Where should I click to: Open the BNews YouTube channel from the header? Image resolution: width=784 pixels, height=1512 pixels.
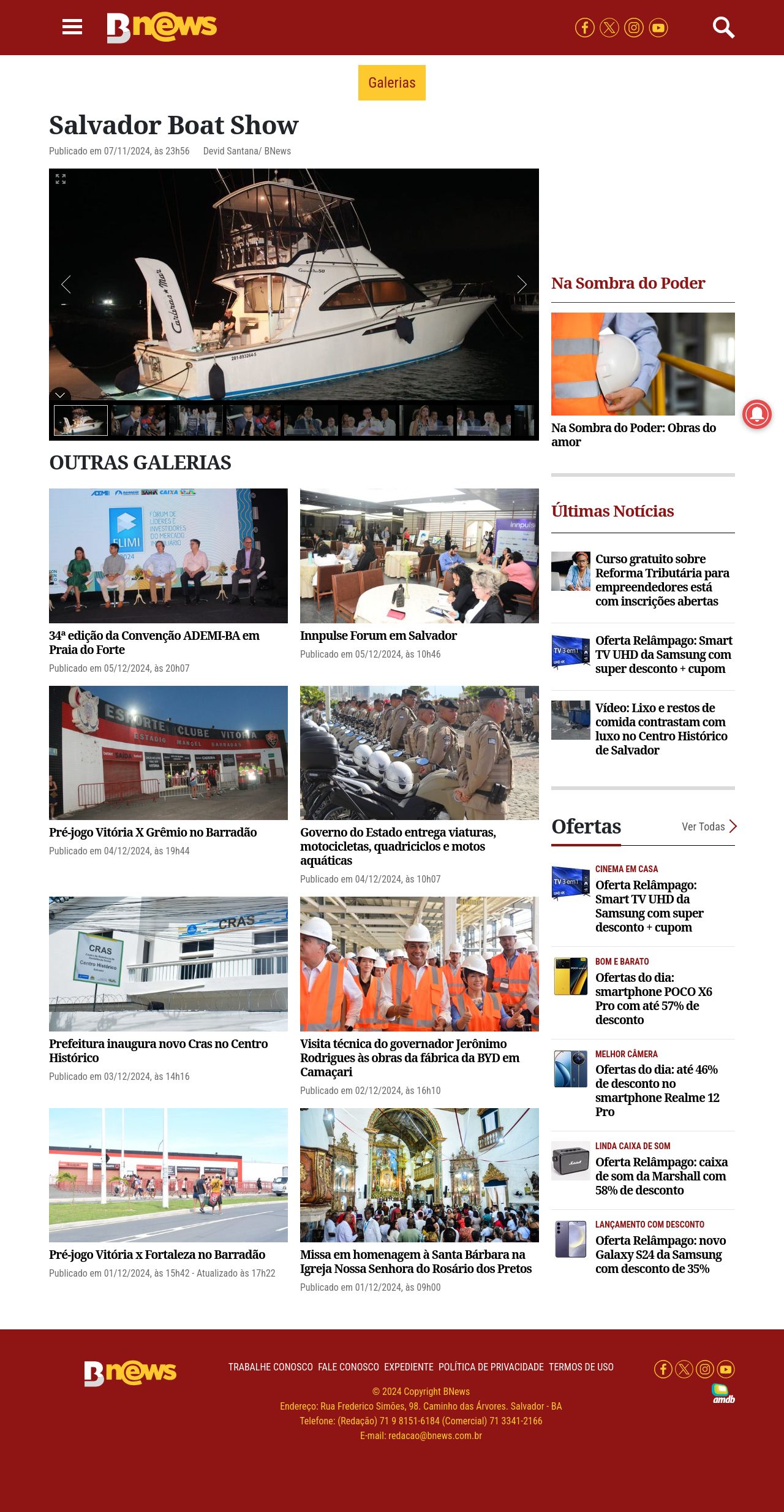[x=658, y=28]
